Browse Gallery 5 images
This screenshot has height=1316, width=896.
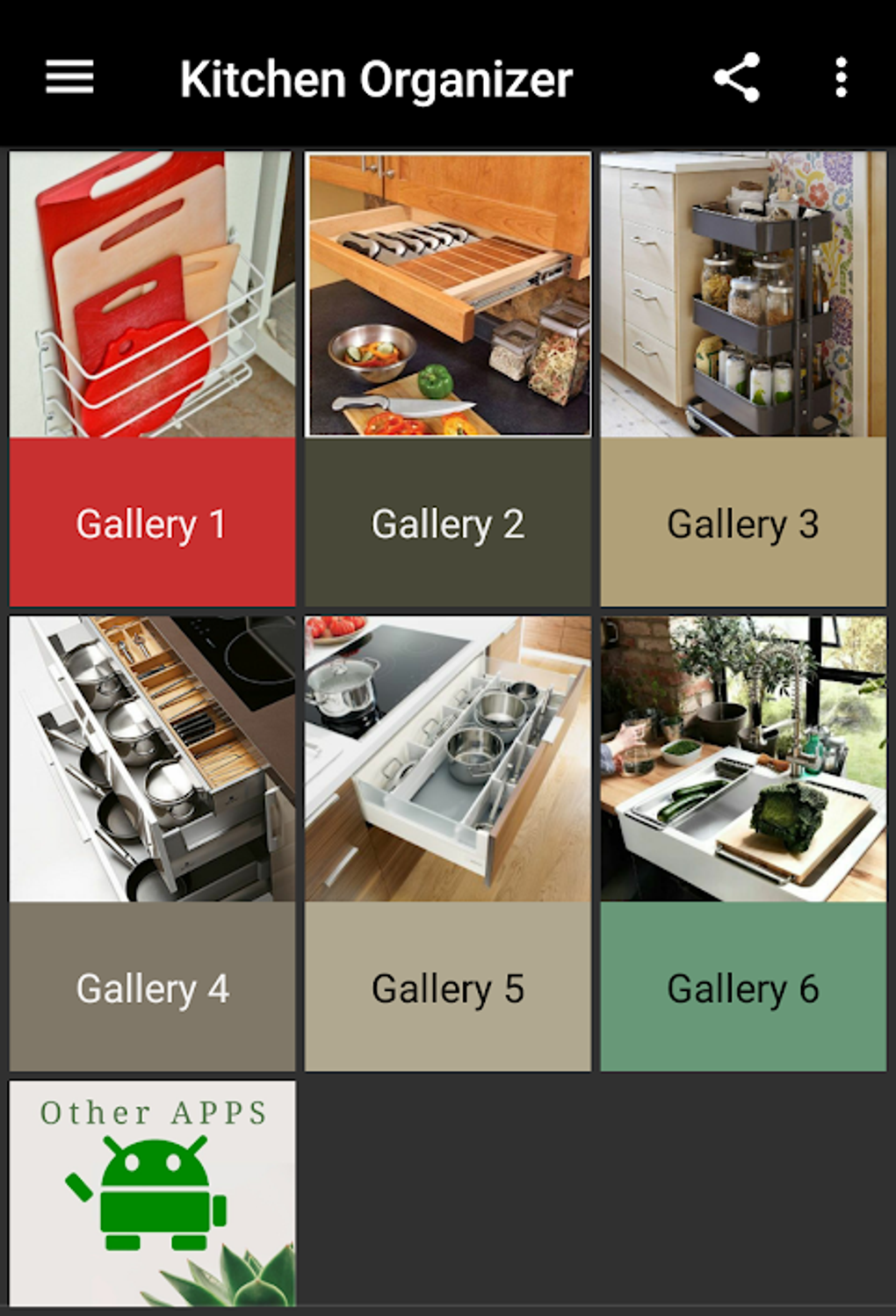tap(447, 843)
